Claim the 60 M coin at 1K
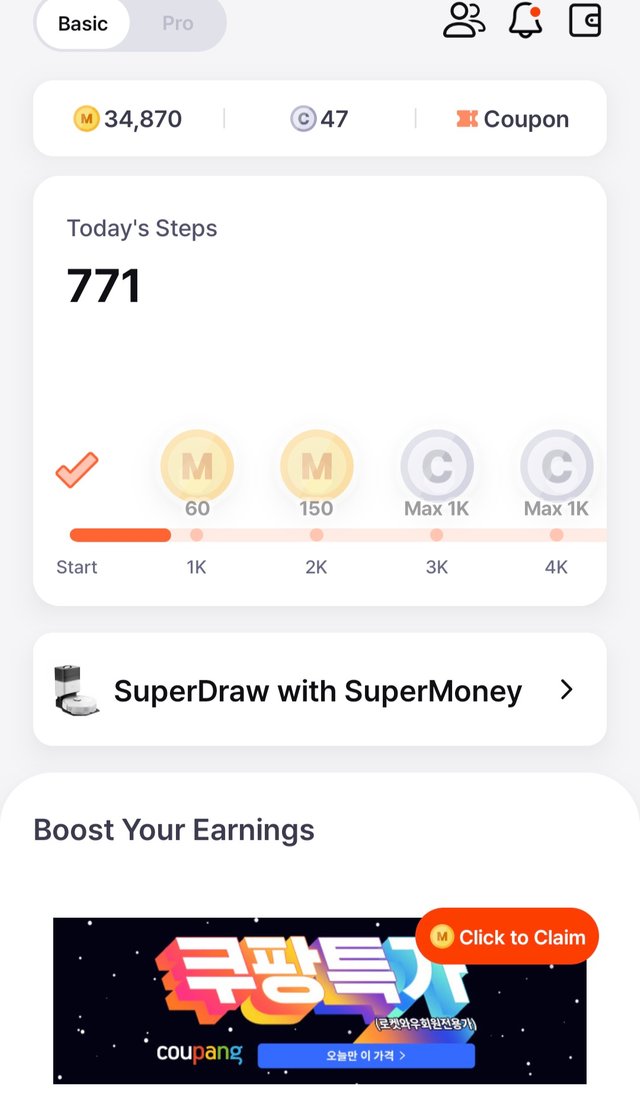Image resolution: width=640 pixels, height=1097 pixels. click(x=197, y=467)
